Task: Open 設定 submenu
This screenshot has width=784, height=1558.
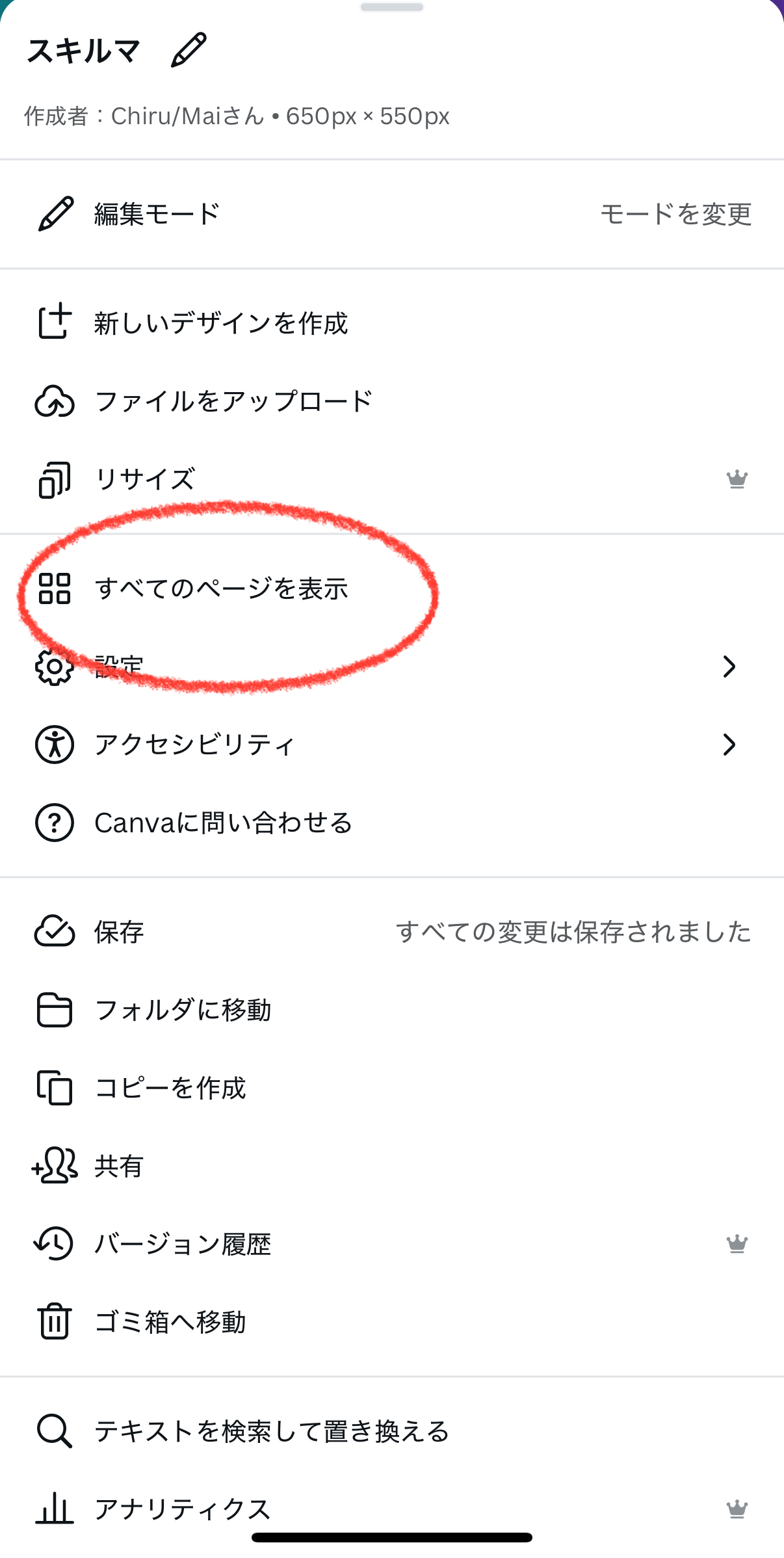Action: (392, 667)
